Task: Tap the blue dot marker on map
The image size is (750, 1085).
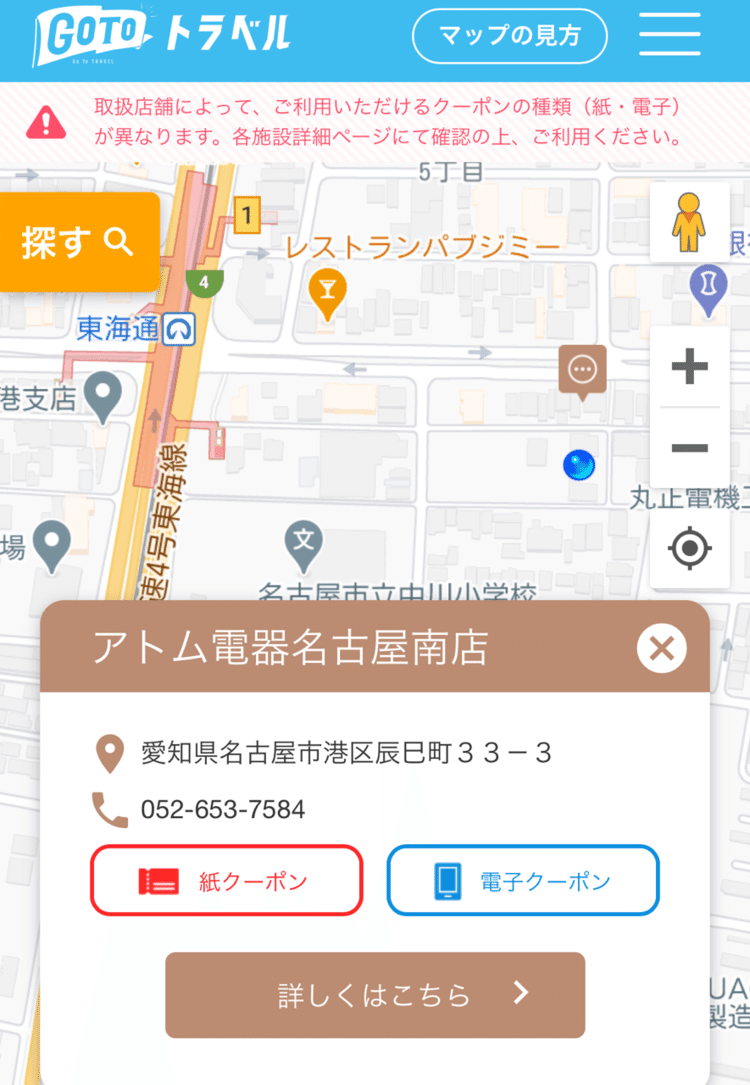Action: (579, 465)
